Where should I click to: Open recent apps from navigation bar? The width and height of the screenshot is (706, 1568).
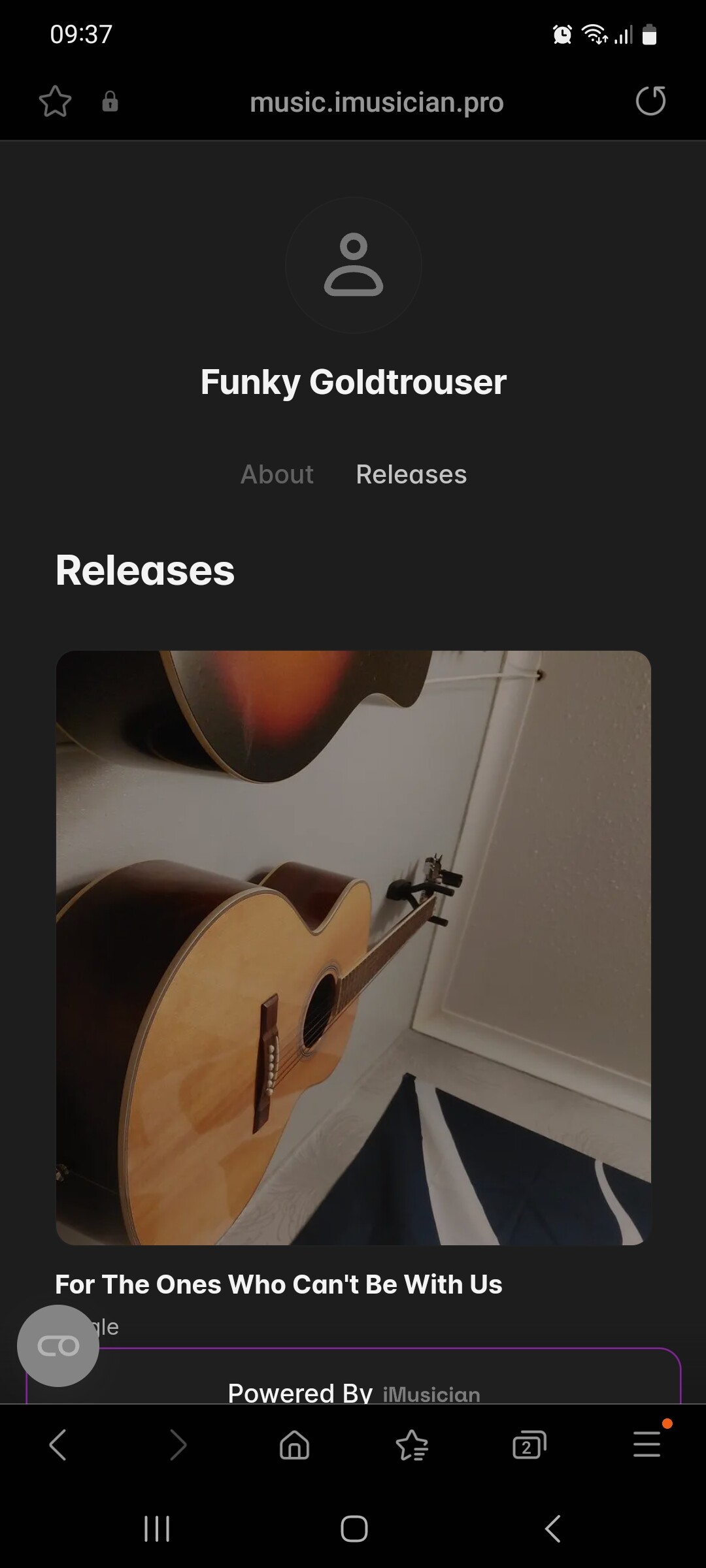pyautogui.click(x=157, y=1529)
